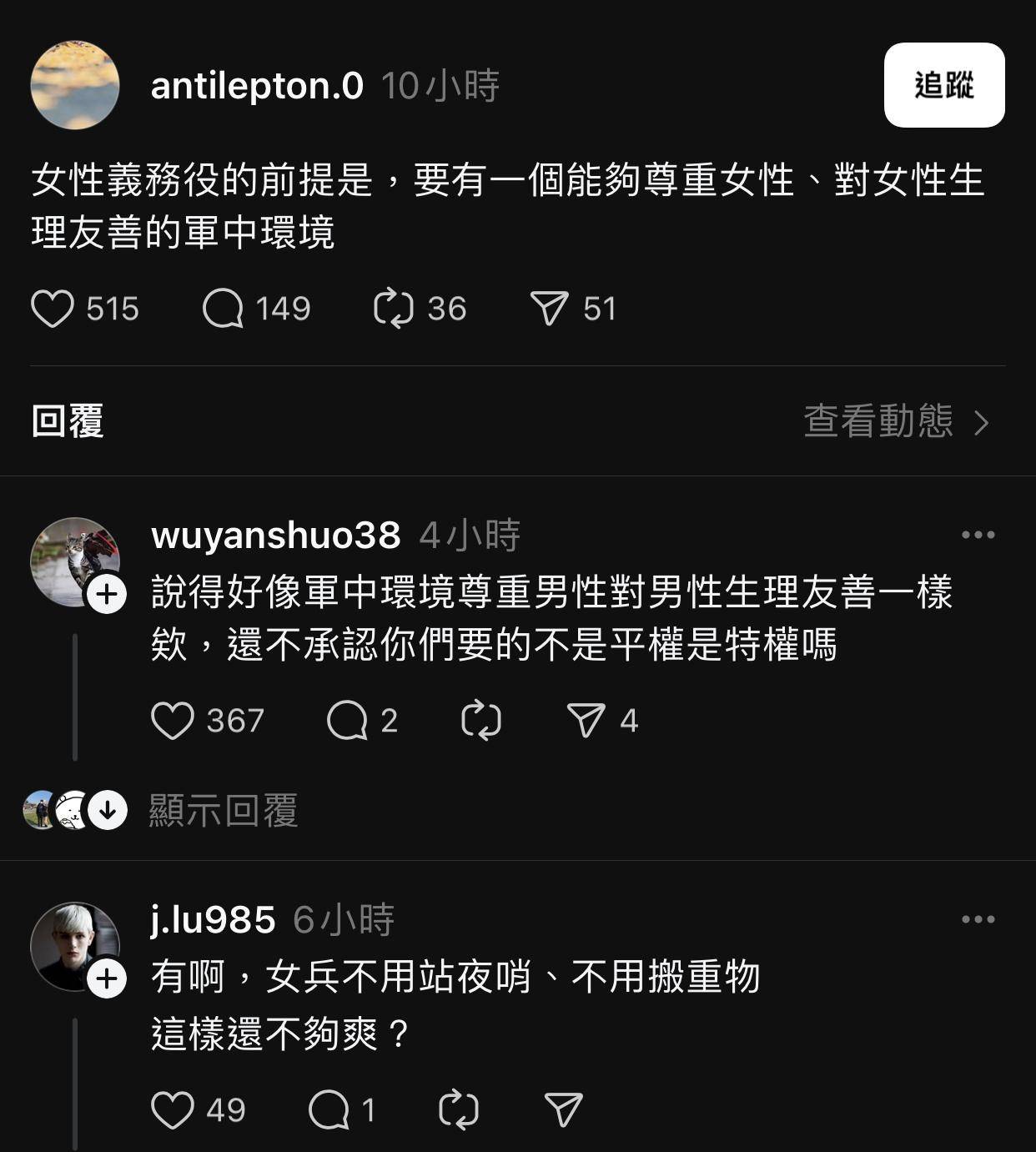Repost antilepton.0's post

pos(394,309)
